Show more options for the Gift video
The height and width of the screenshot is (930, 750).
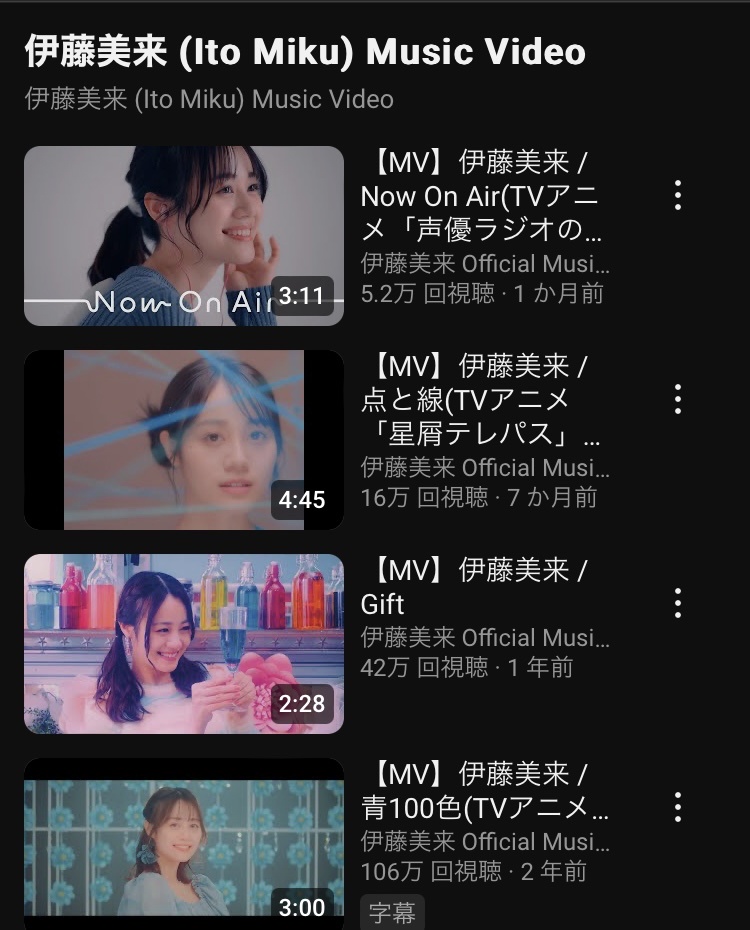click(x=678, y=603)
